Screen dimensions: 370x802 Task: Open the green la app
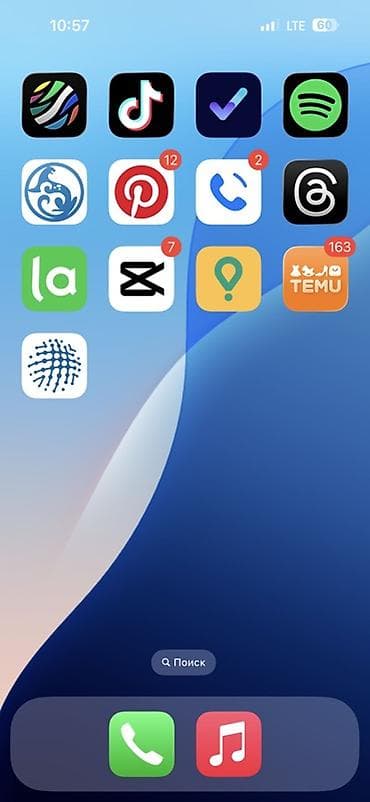(x=54, y=279)
